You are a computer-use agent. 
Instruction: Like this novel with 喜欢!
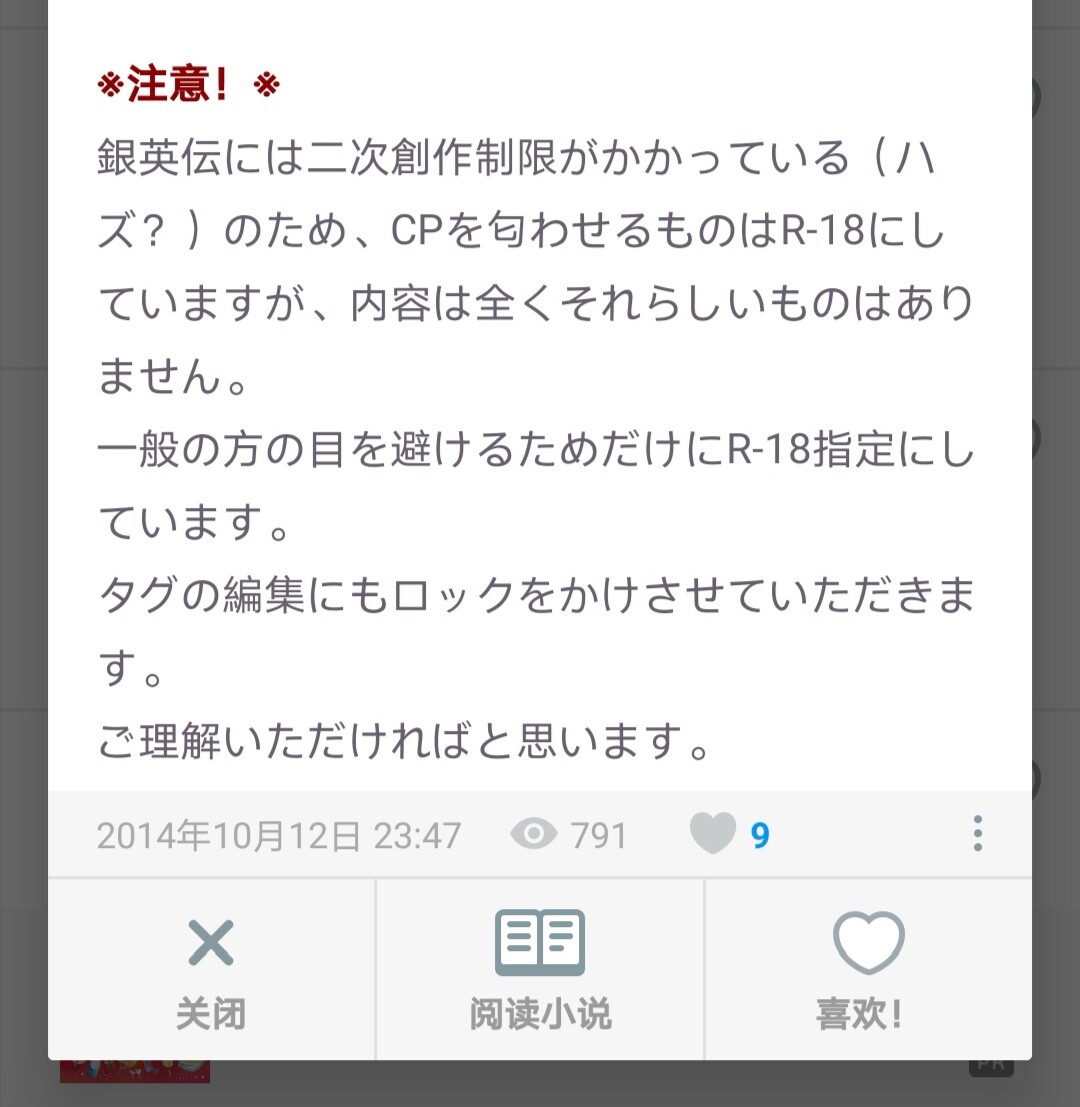(868, 968)
